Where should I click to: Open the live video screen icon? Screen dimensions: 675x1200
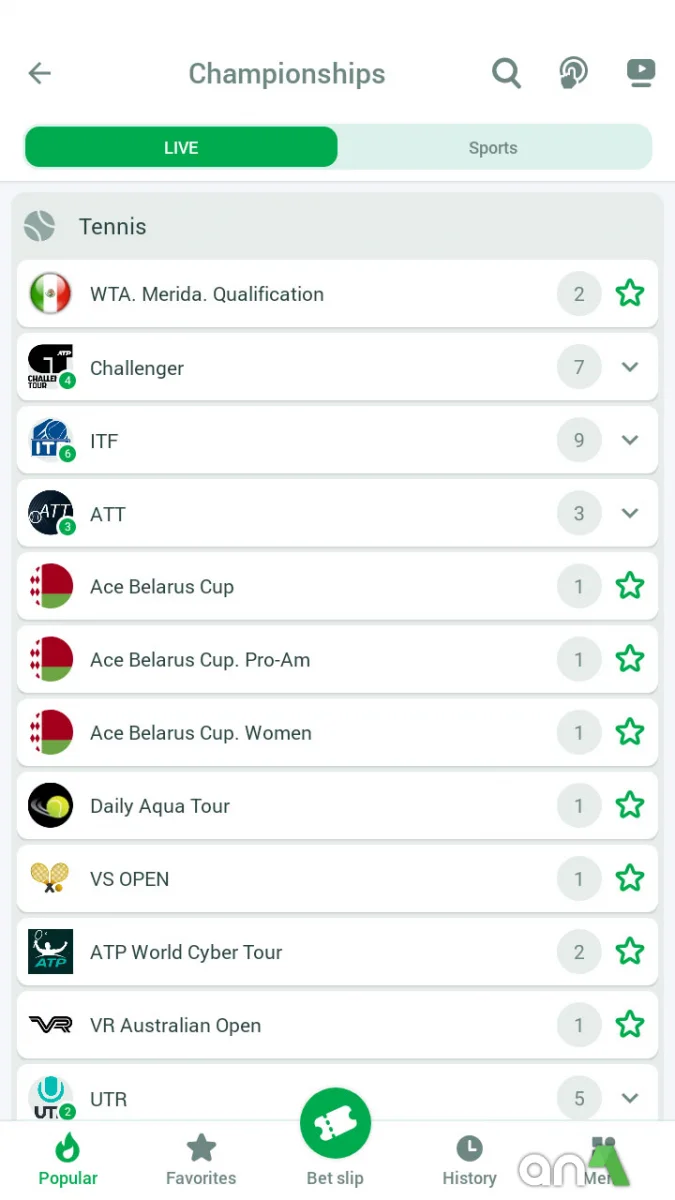click(640, 73)
